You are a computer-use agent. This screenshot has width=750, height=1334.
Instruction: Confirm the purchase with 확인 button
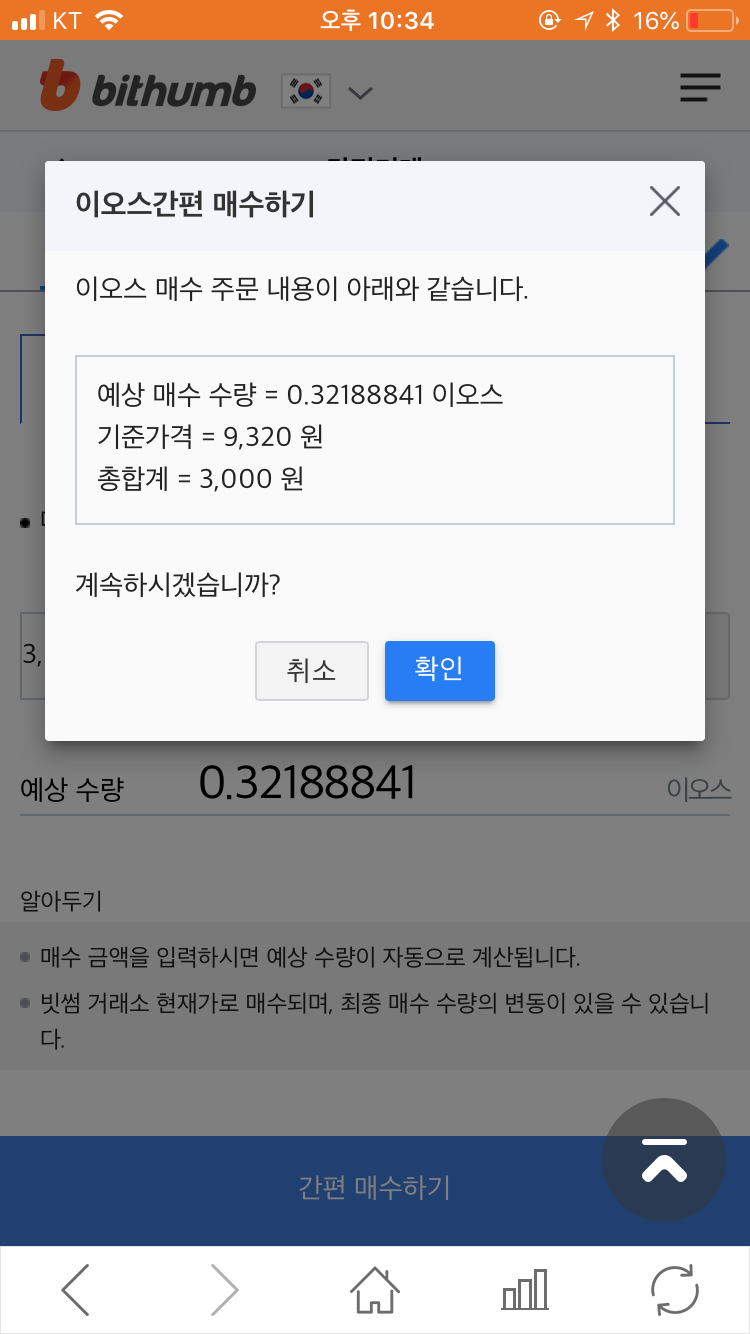point(439,671)
